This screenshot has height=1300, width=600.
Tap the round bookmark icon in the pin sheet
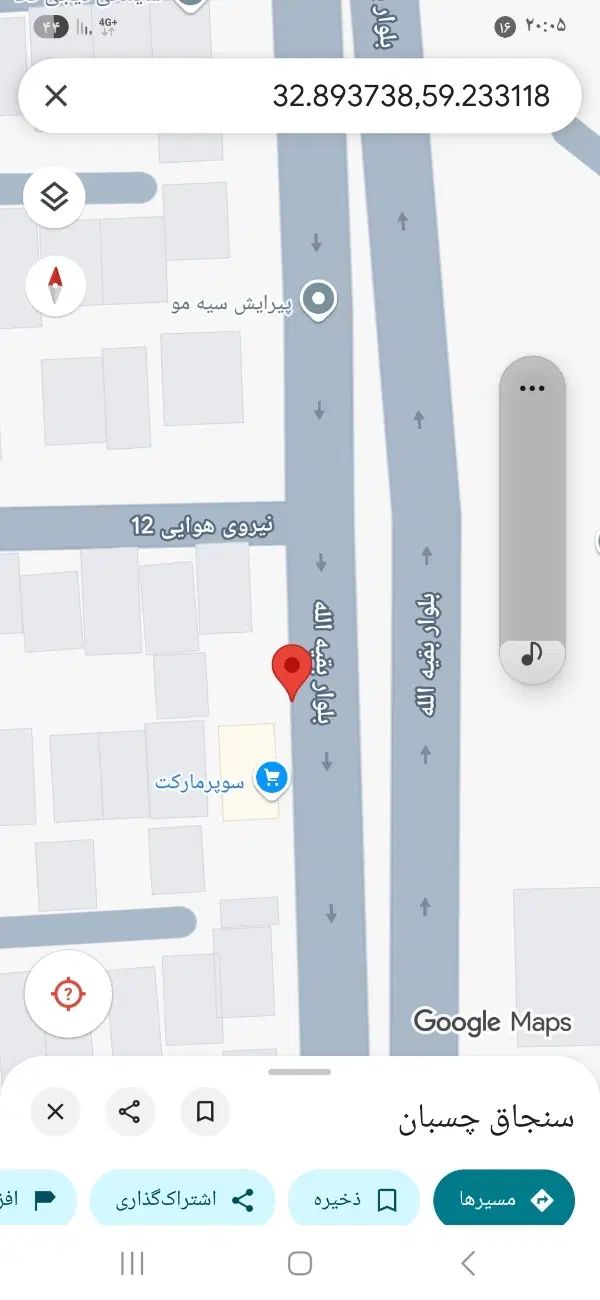click(205, 1112)
